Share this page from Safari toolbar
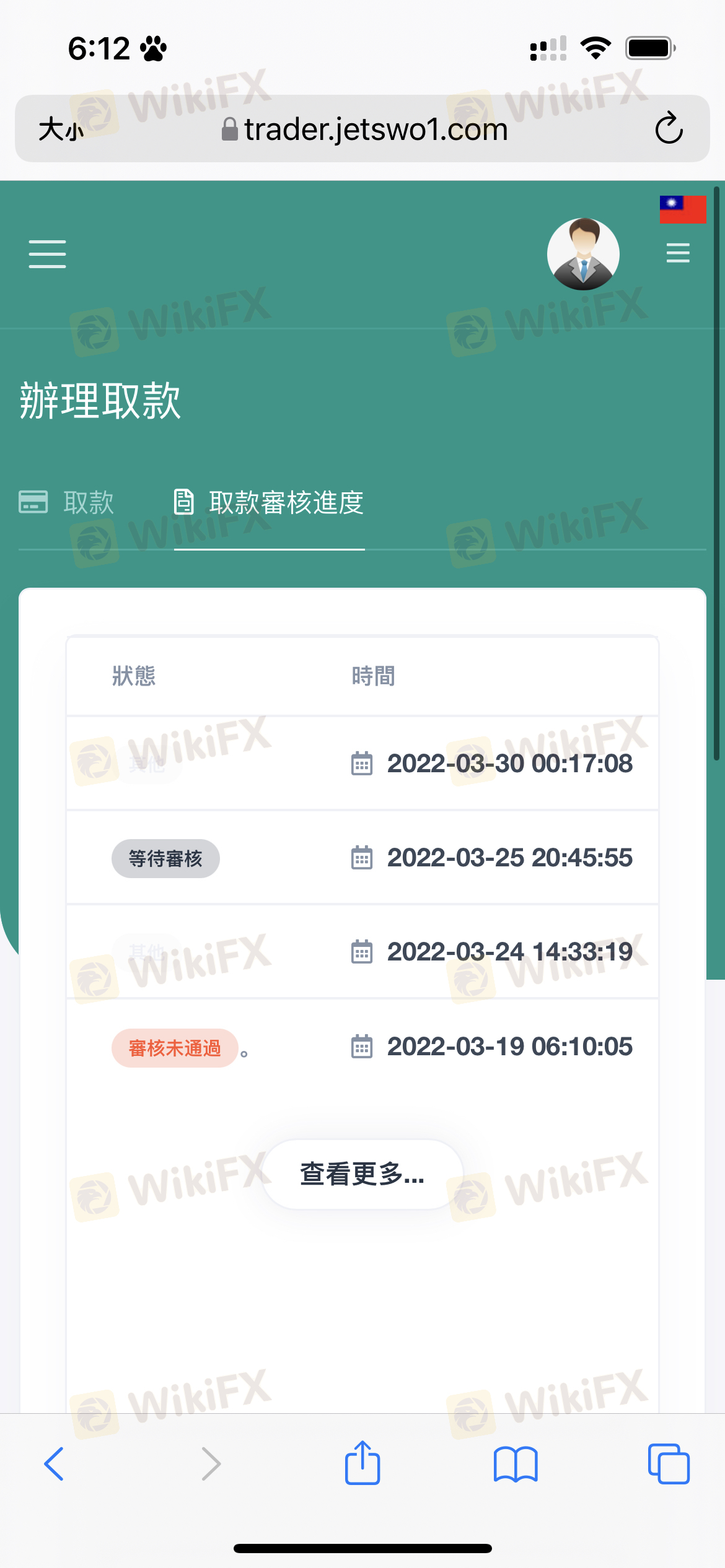This screenshot has width=725, height=1568. [x=362, y=1462]
